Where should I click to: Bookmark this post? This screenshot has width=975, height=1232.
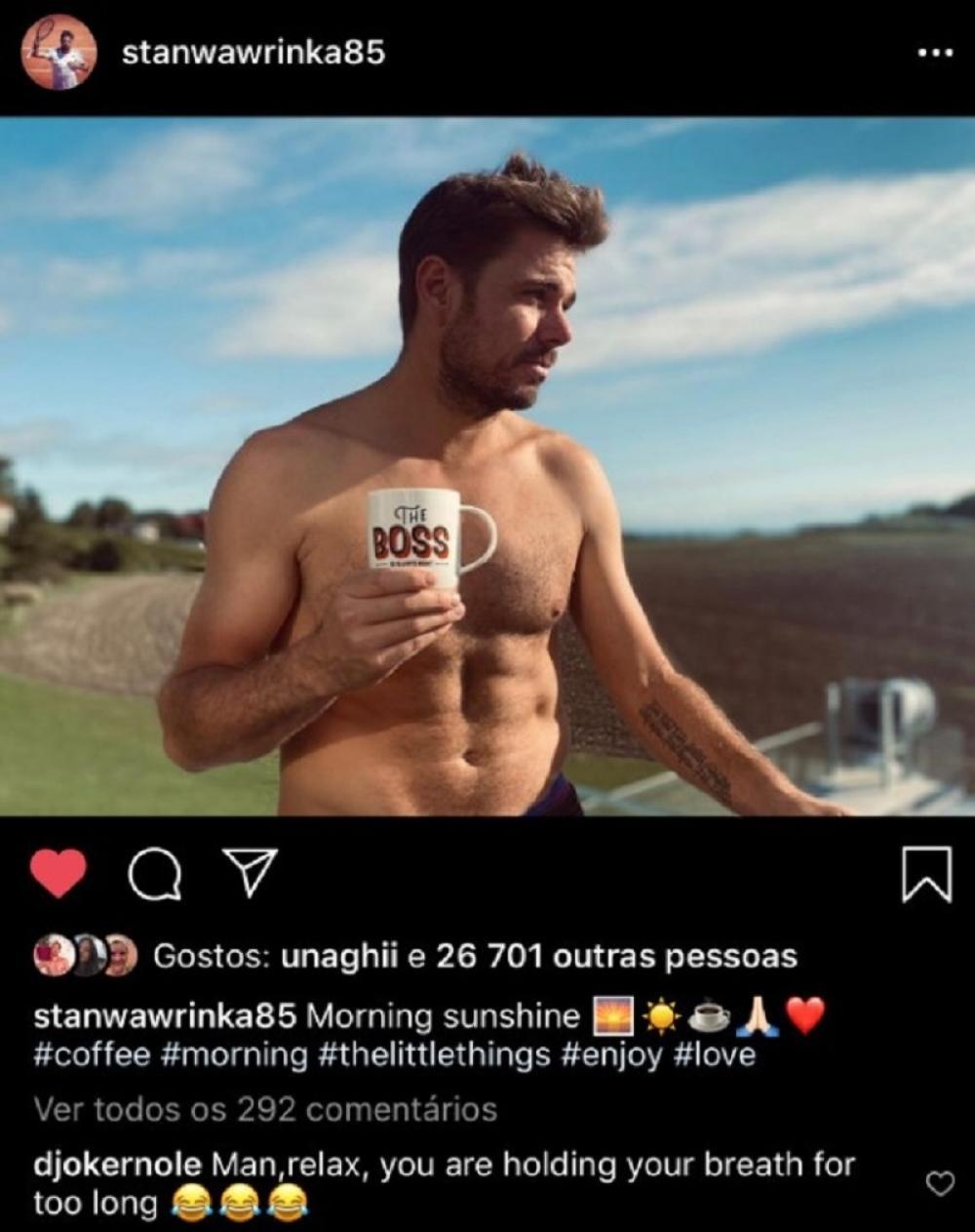click(x=925, y=874)
